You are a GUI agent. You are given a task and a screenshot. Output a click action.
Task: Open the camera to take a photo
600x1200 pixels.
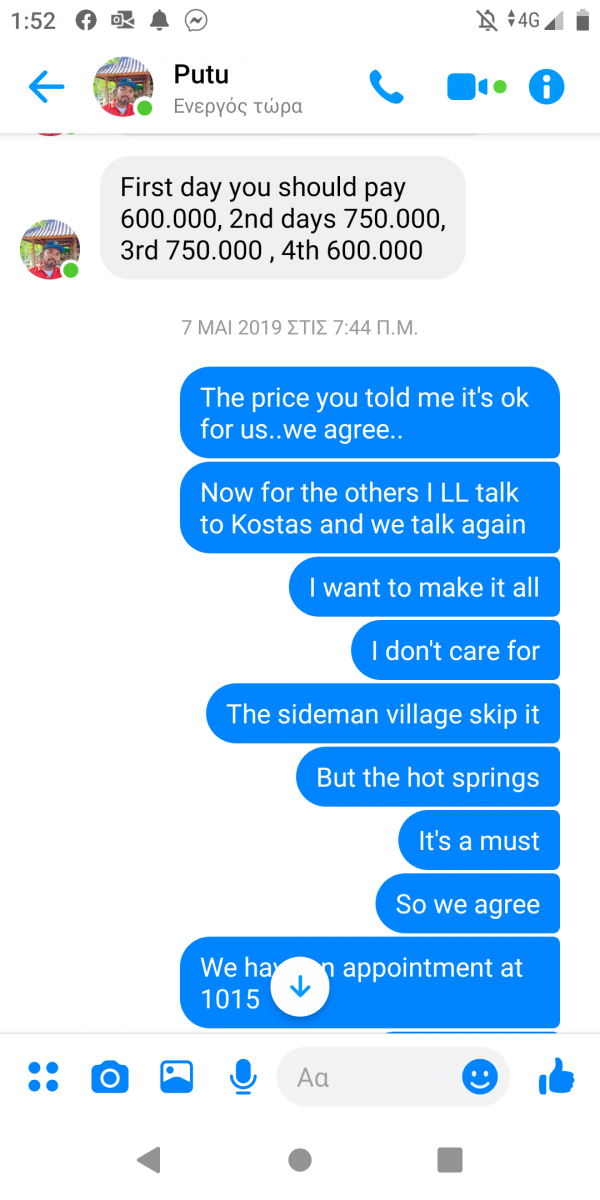(110, 1077)
